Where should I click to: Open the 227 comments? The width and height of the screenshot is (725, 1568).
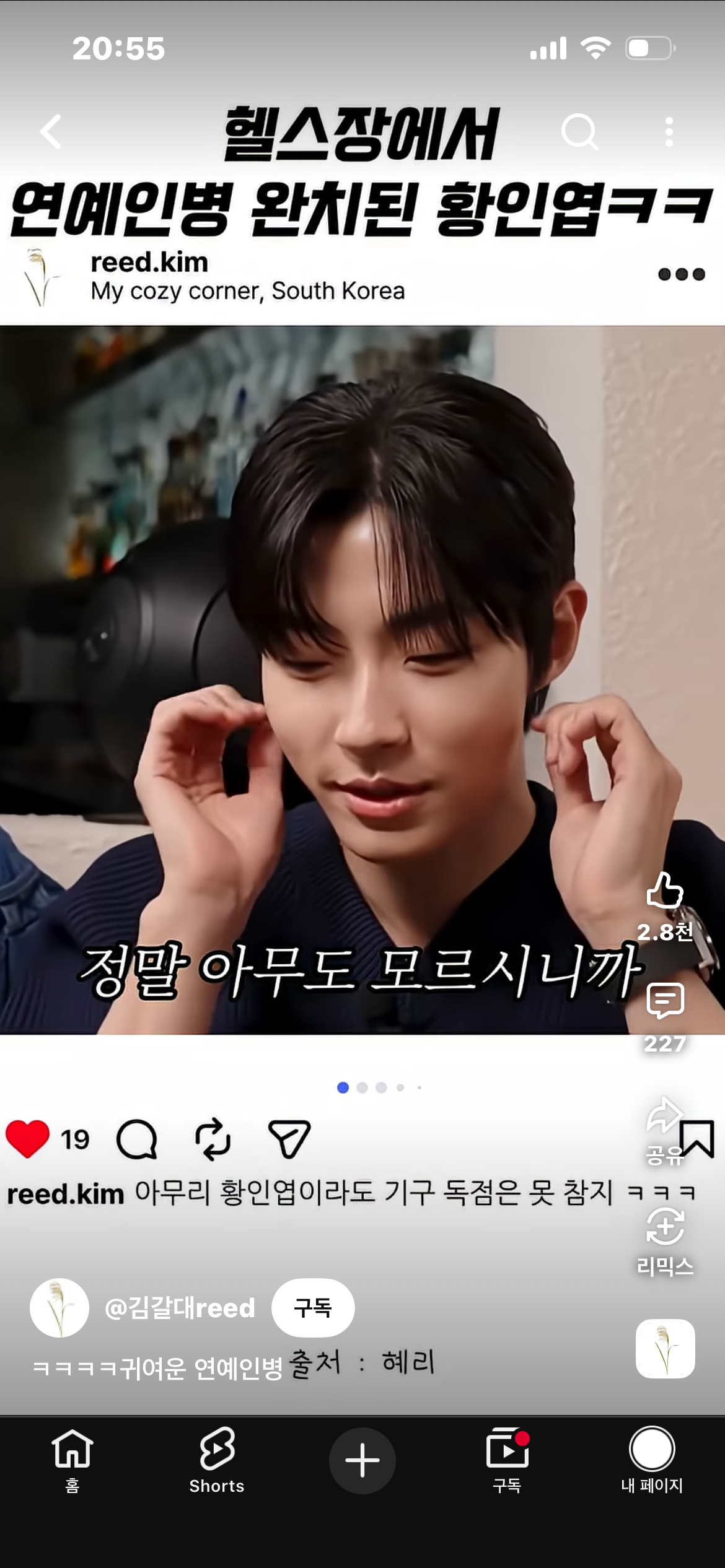(x=665, y=1001)
